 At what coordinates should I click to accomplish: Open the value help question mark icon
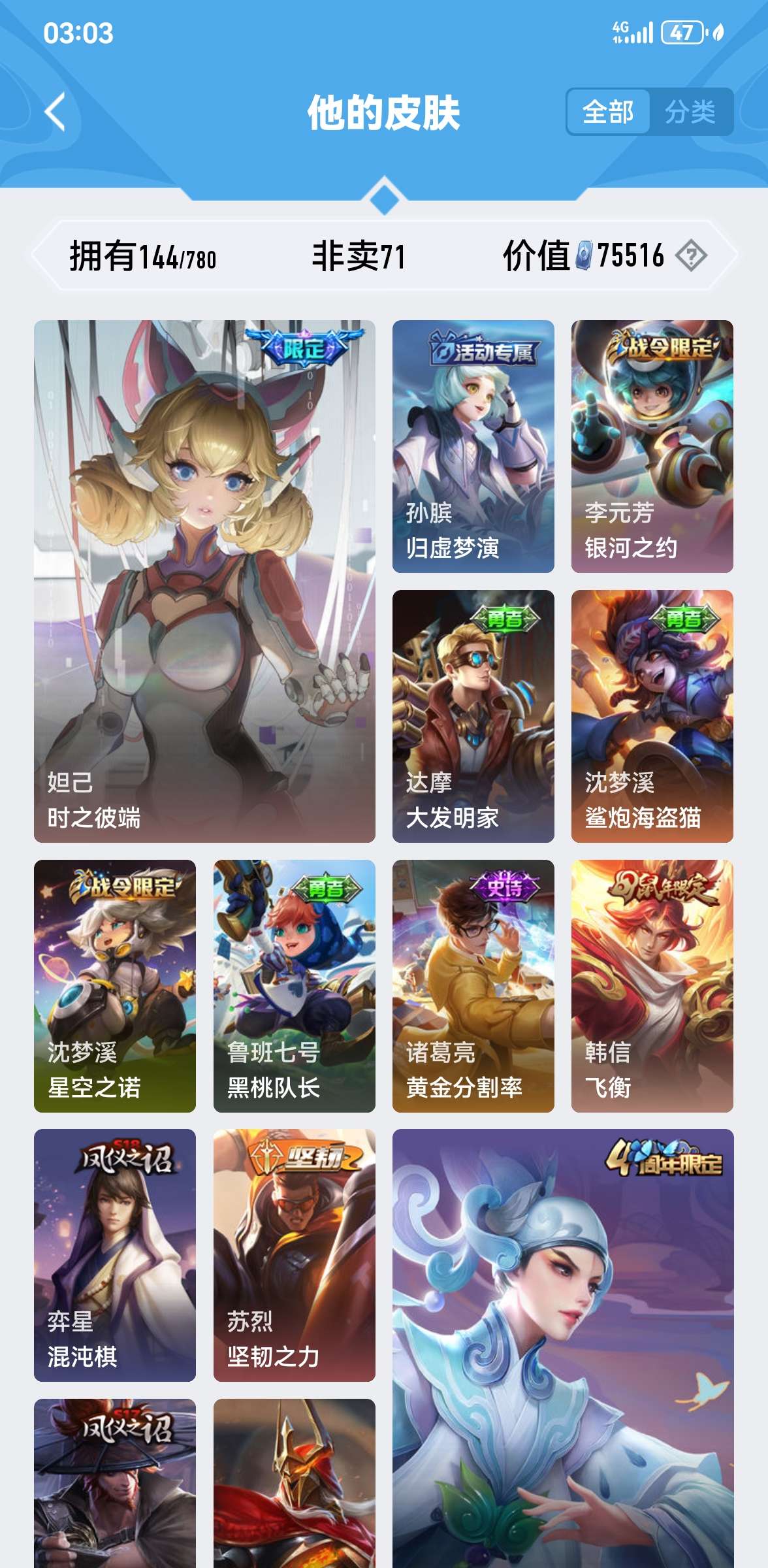pyautogui.click(x=691, y=255)
